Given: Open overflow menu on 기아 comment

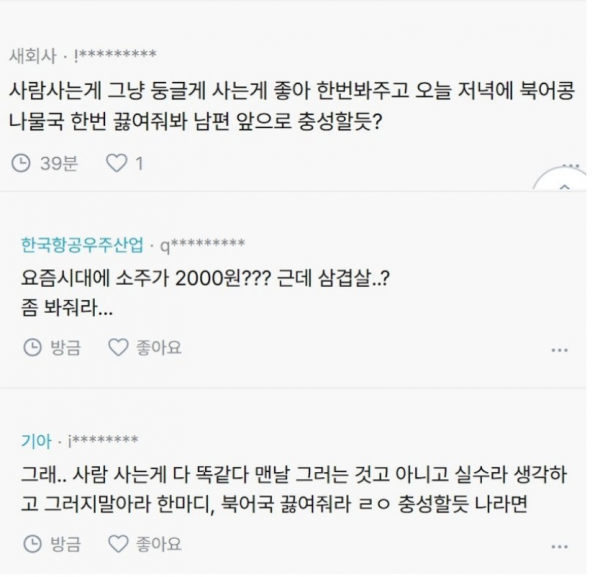Looking at the screenshot, I should [x=559, y=547].
